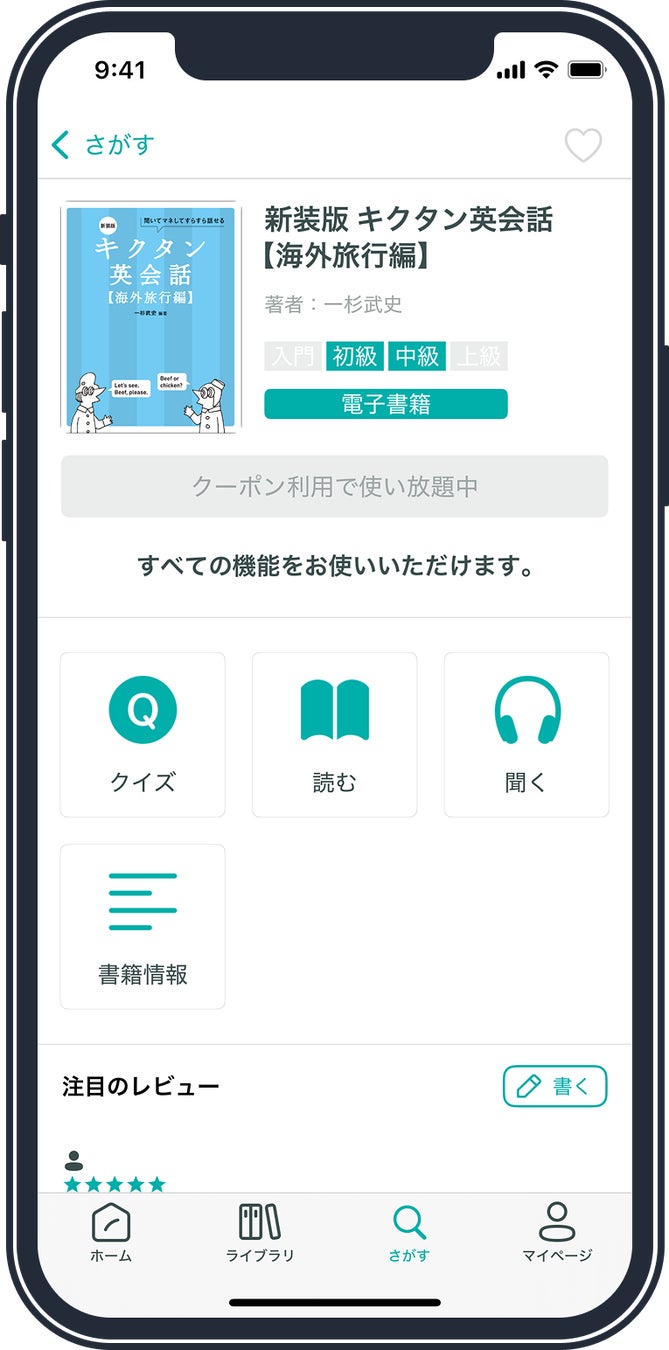Screen dimensions: 669x1350
Task: Open the クイズ feature
Action: 143,734
